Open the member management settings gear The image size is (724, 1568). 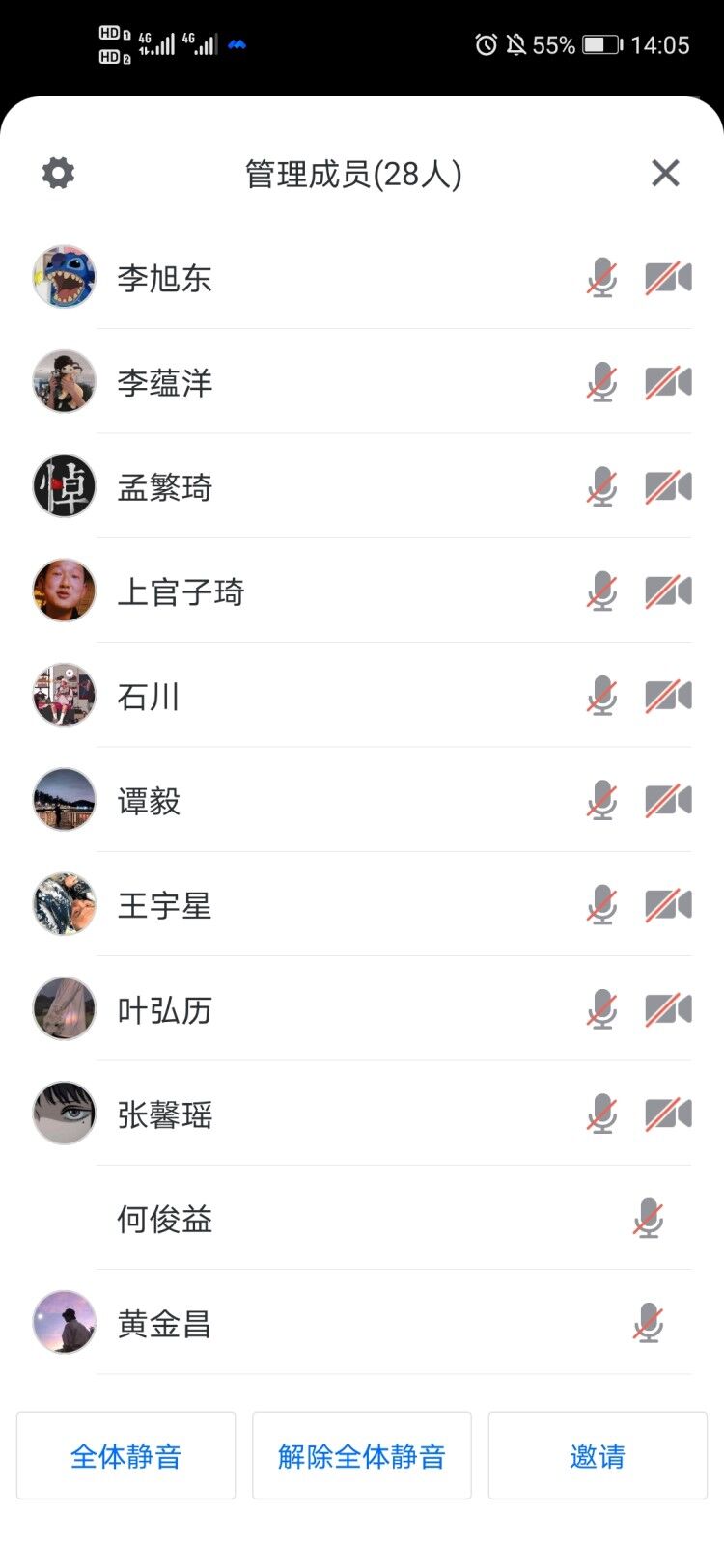pyautogui.click(x=58, y=174)
